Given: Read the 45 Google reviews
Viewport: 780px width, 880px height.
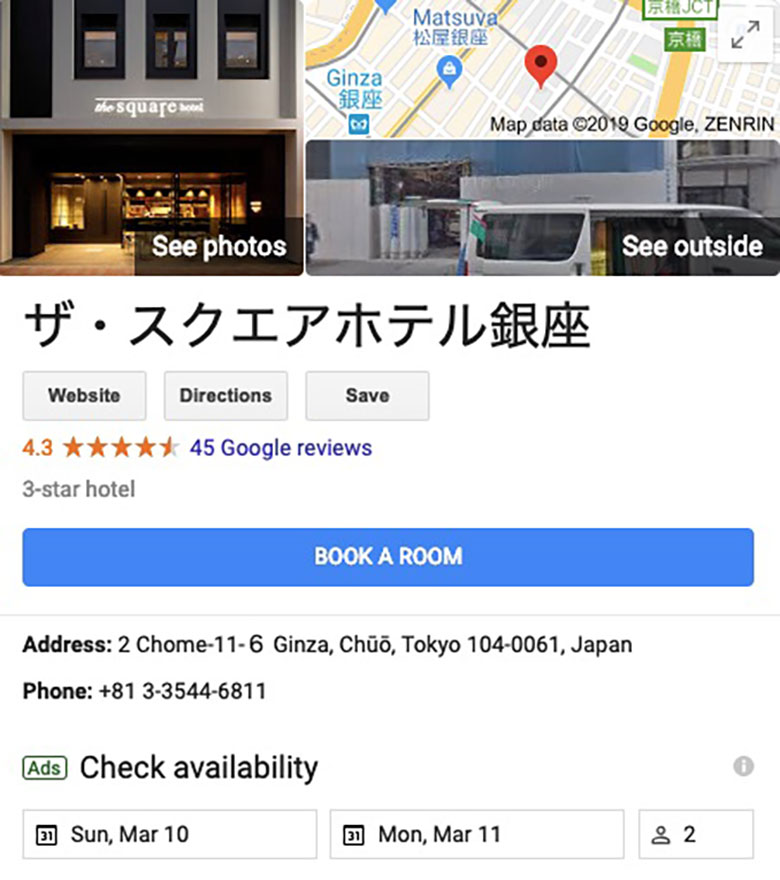Looking at the screenshot, I should click(x=280, y=447).
